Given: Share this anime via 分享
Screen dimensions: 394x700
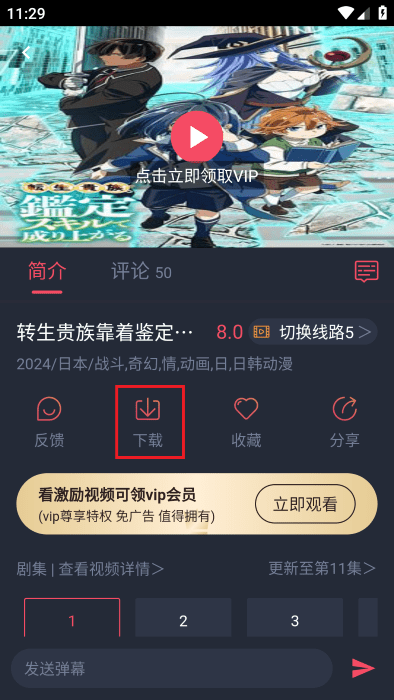Looking at the screenshot, I should click(x=344, y=422).
